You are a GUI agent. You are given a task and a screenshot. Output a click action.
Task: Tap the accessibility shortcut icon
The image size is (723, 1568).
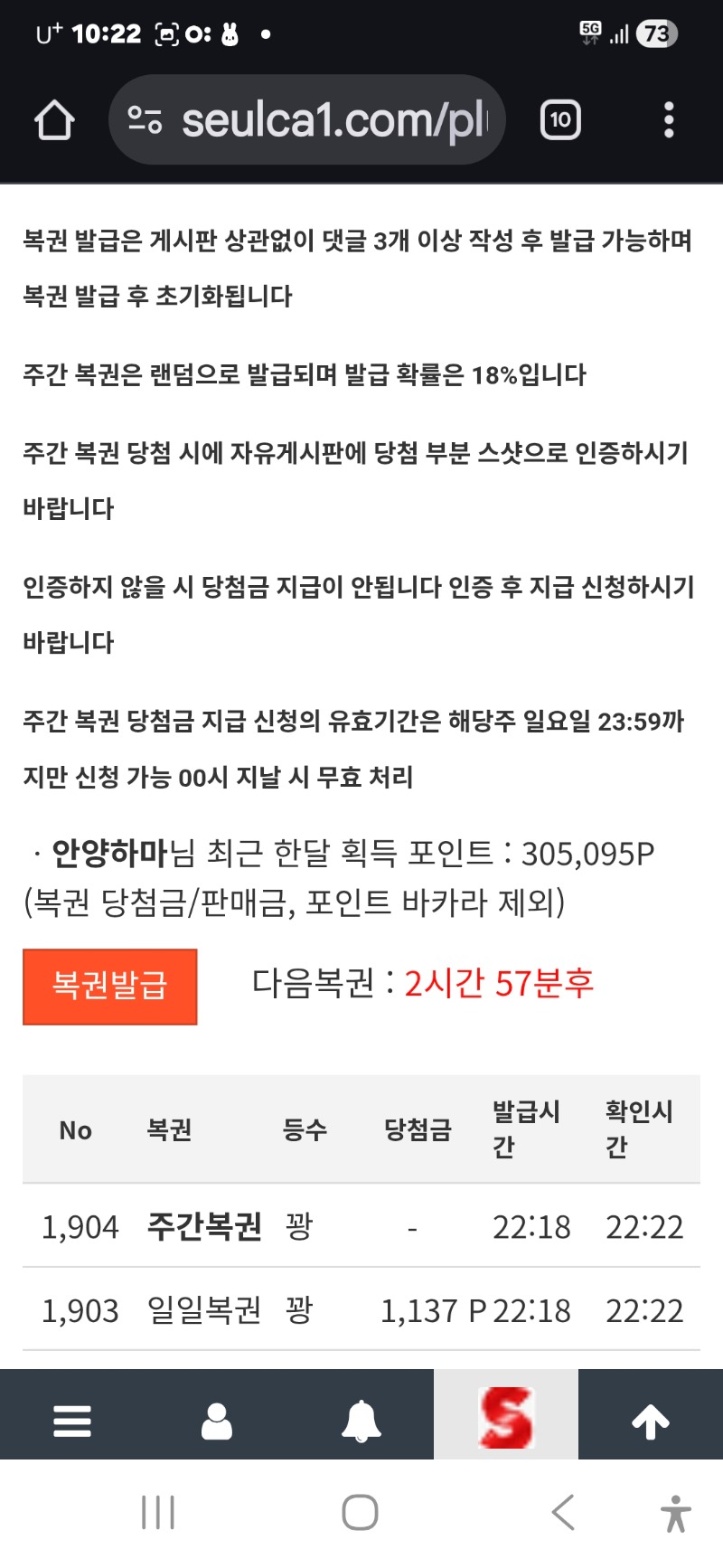point(675,1513)
